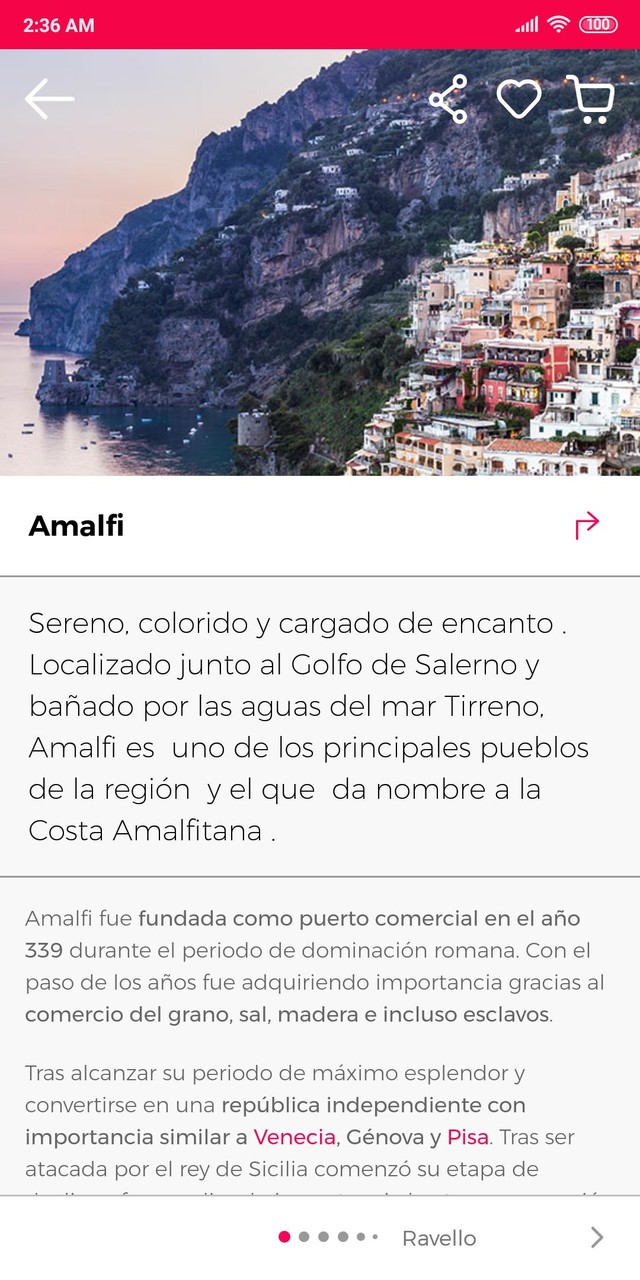
Task: Open the shopping cart
Action: [x=590, y=99]
